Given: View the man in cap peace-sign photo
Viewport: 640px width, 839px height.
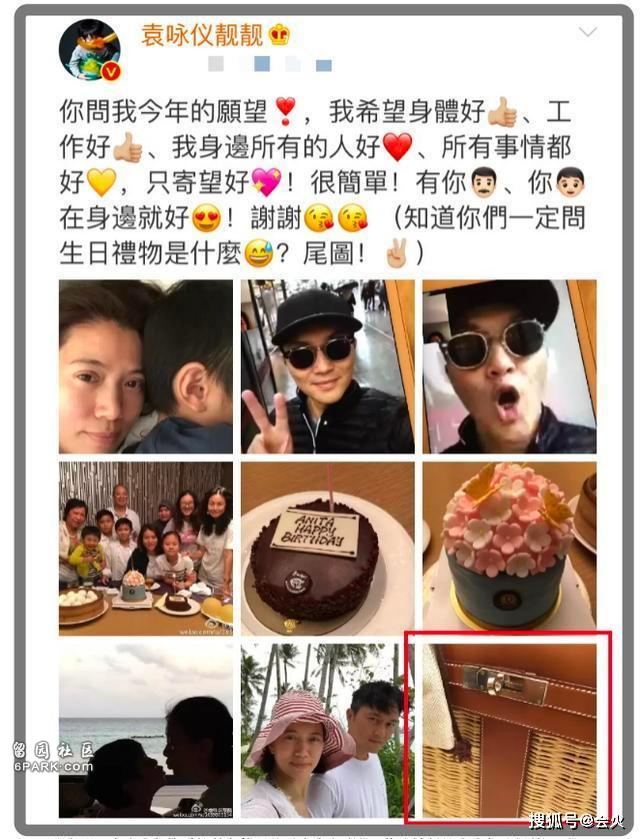Looking at the screenshot, I should [327, 366].
